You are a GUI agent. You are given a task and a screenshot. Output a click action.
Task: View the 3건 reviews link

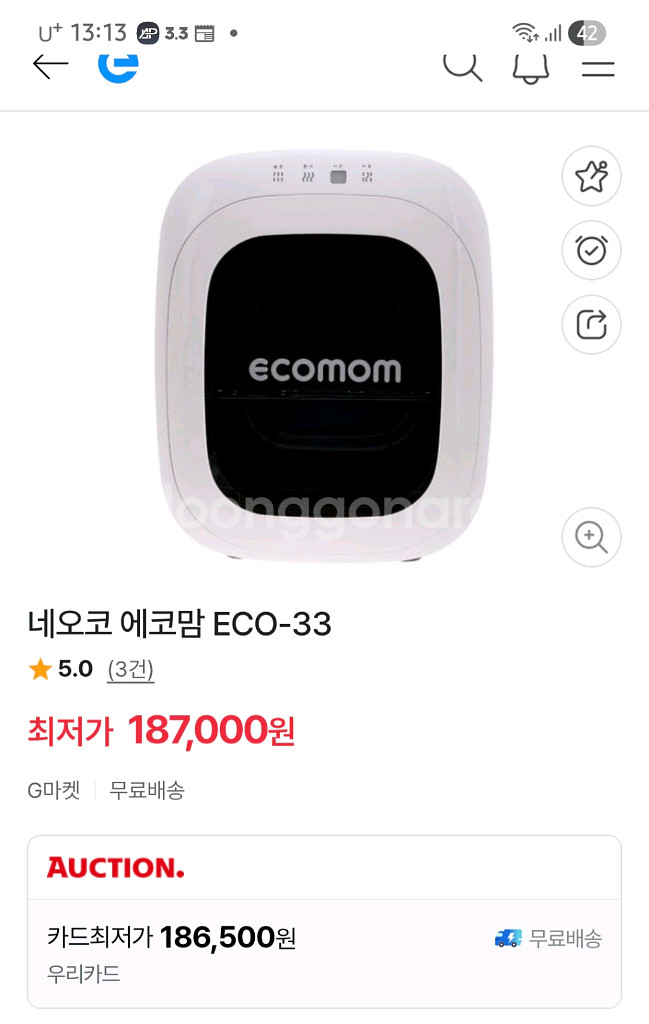pyautogui.click(x=130, y=670)
